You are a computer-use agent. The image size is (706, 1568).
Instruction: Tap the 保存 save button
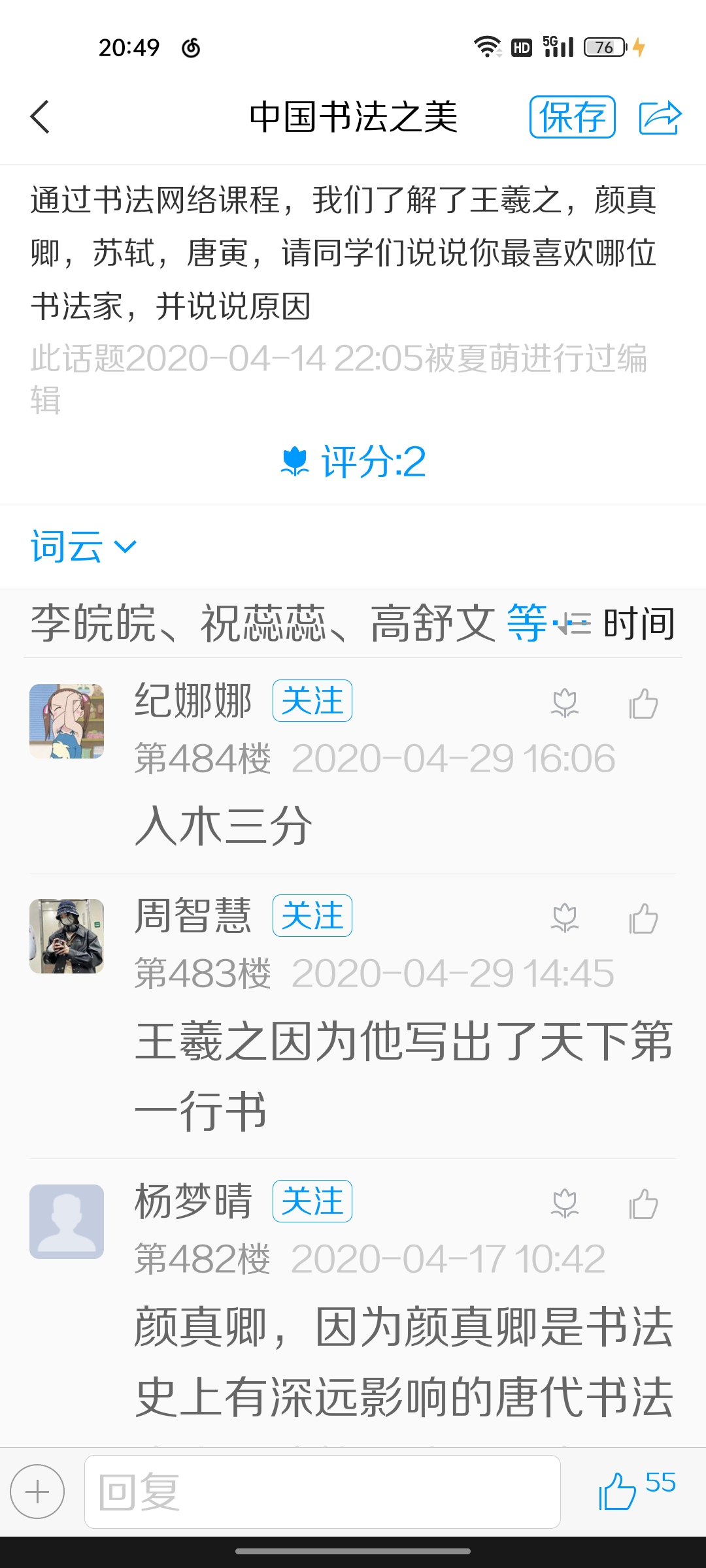click(572, 117)
